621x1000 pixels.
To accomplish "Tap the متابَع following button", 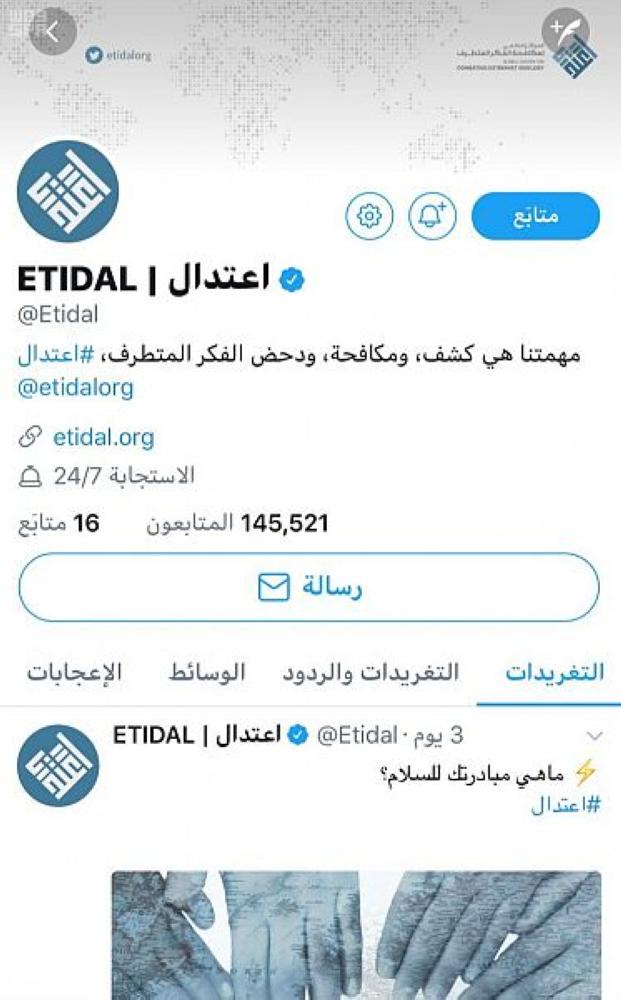I will click(535, 216).
